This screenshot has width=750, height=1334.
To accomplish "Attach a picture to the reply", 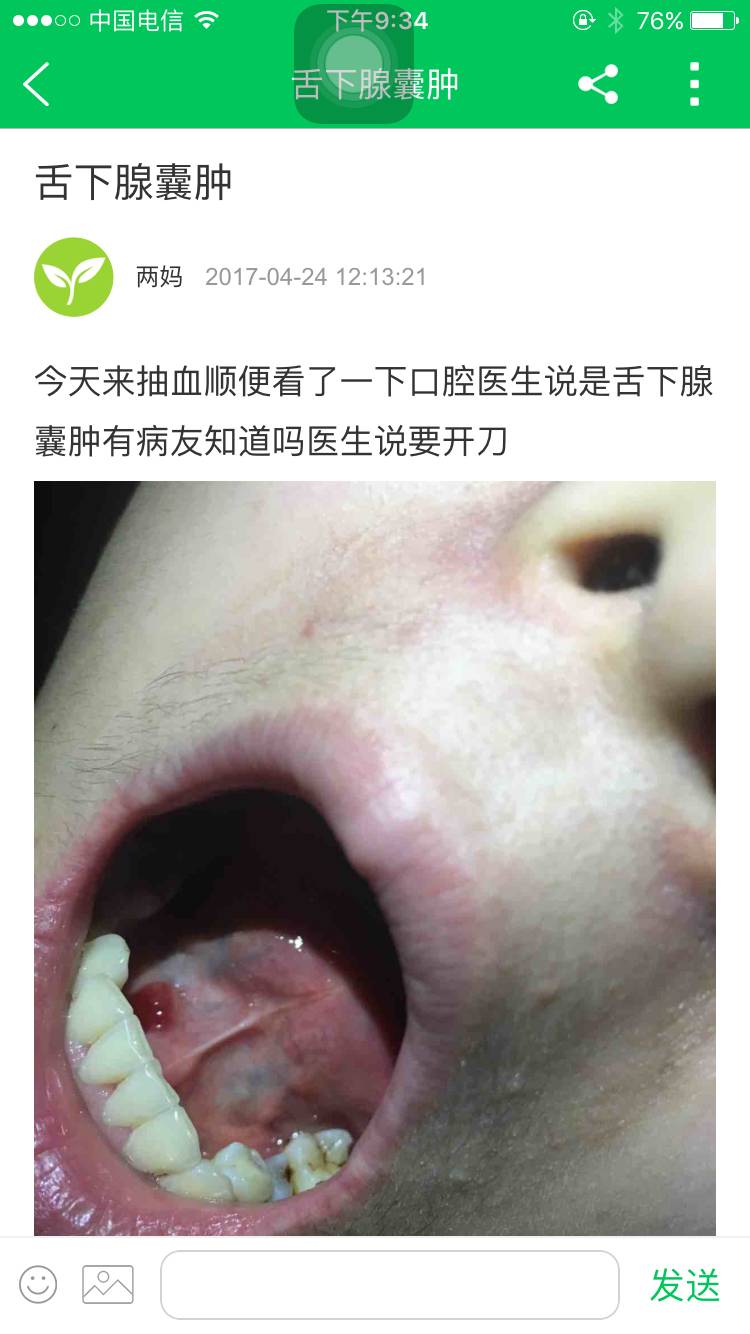I will tap(108, 1284).
